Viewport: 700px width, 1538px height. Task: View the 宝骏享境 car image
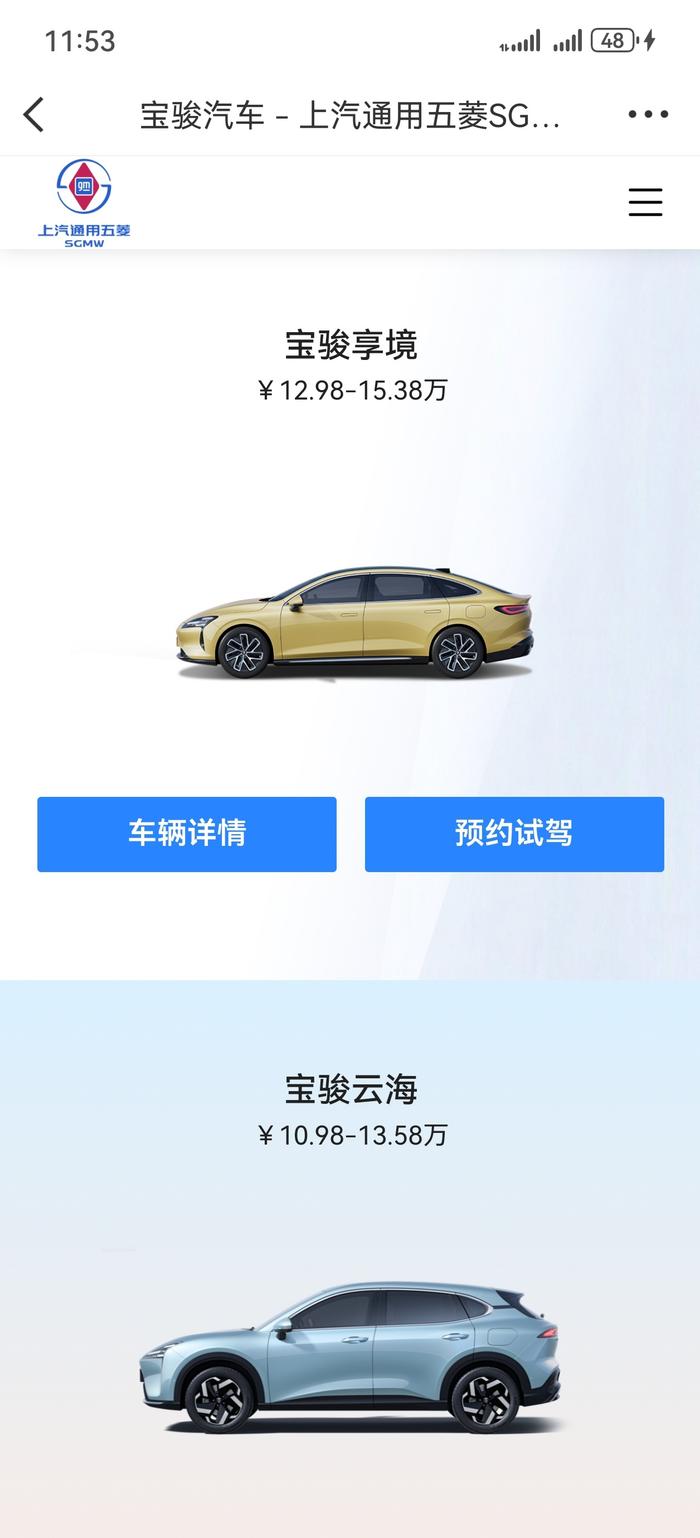(x=354, y=624)
